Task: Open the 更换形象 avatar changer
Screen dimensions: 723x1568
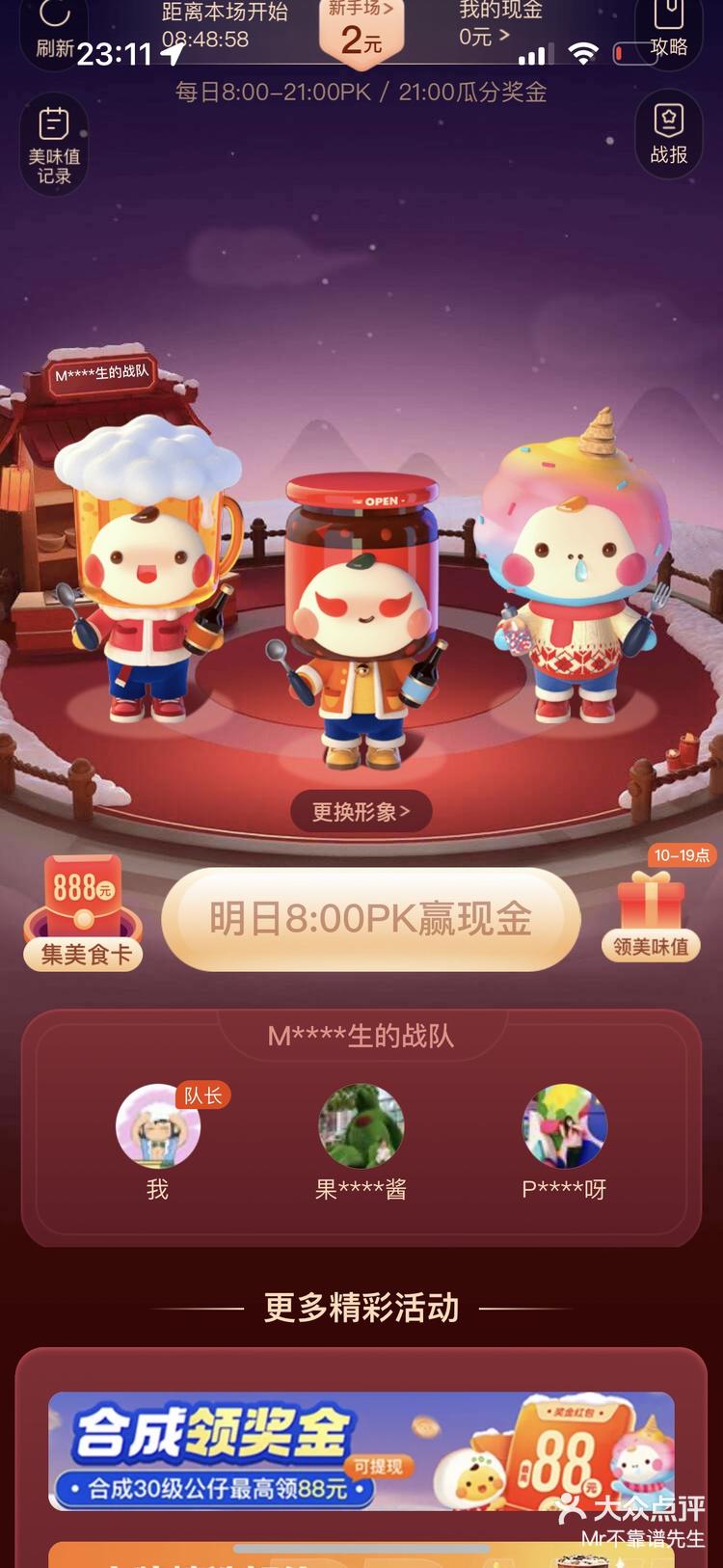Action: [361, 811]
